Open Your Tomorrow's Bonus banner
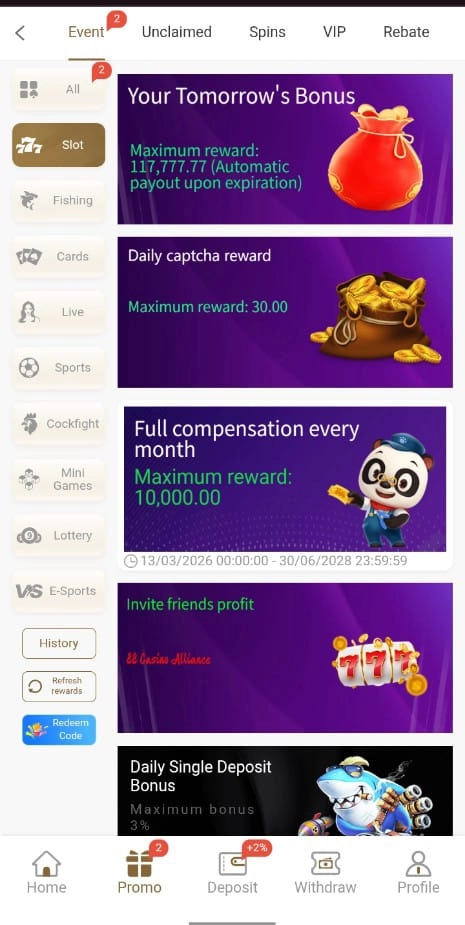 point(285,149)
